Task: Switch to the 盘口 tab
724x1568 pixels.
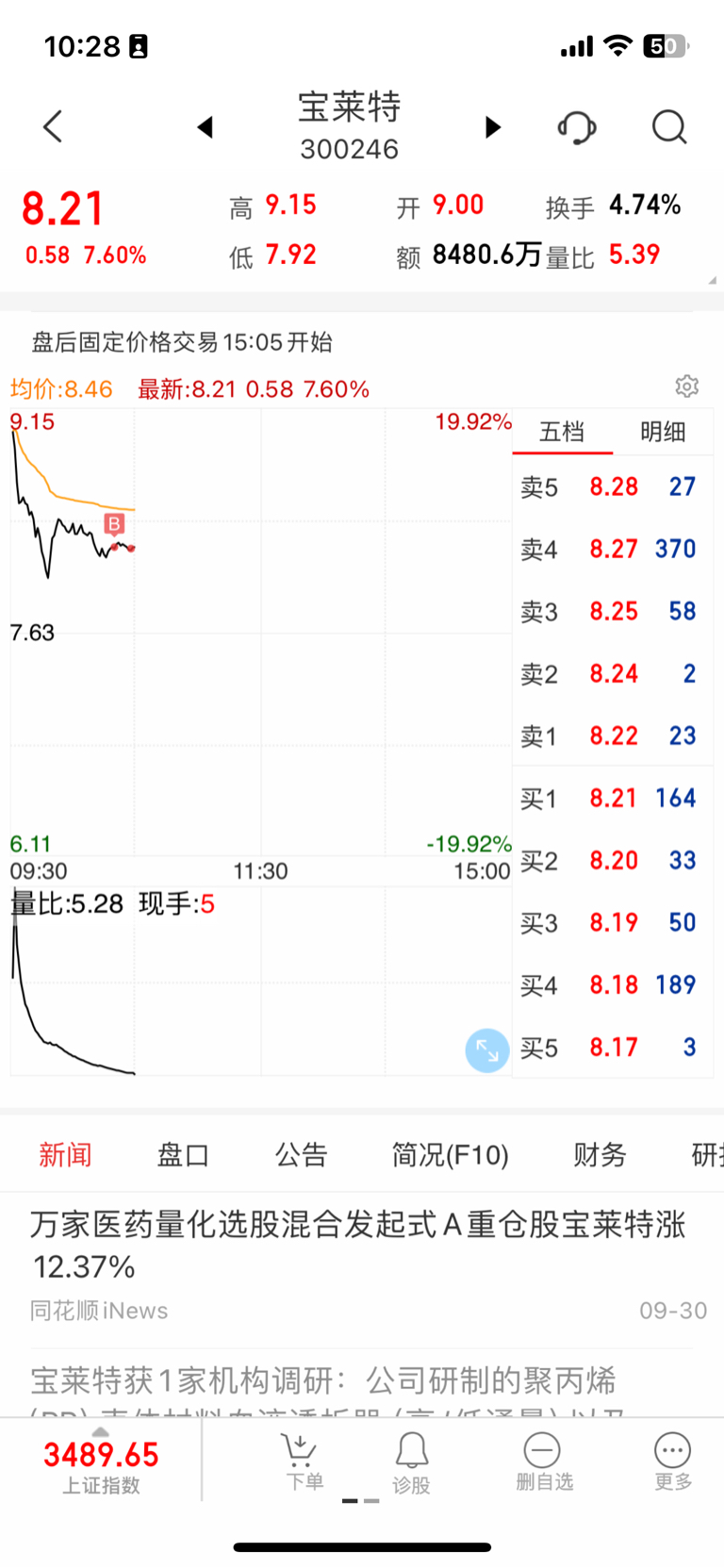Action: (x=183, y=1154)
